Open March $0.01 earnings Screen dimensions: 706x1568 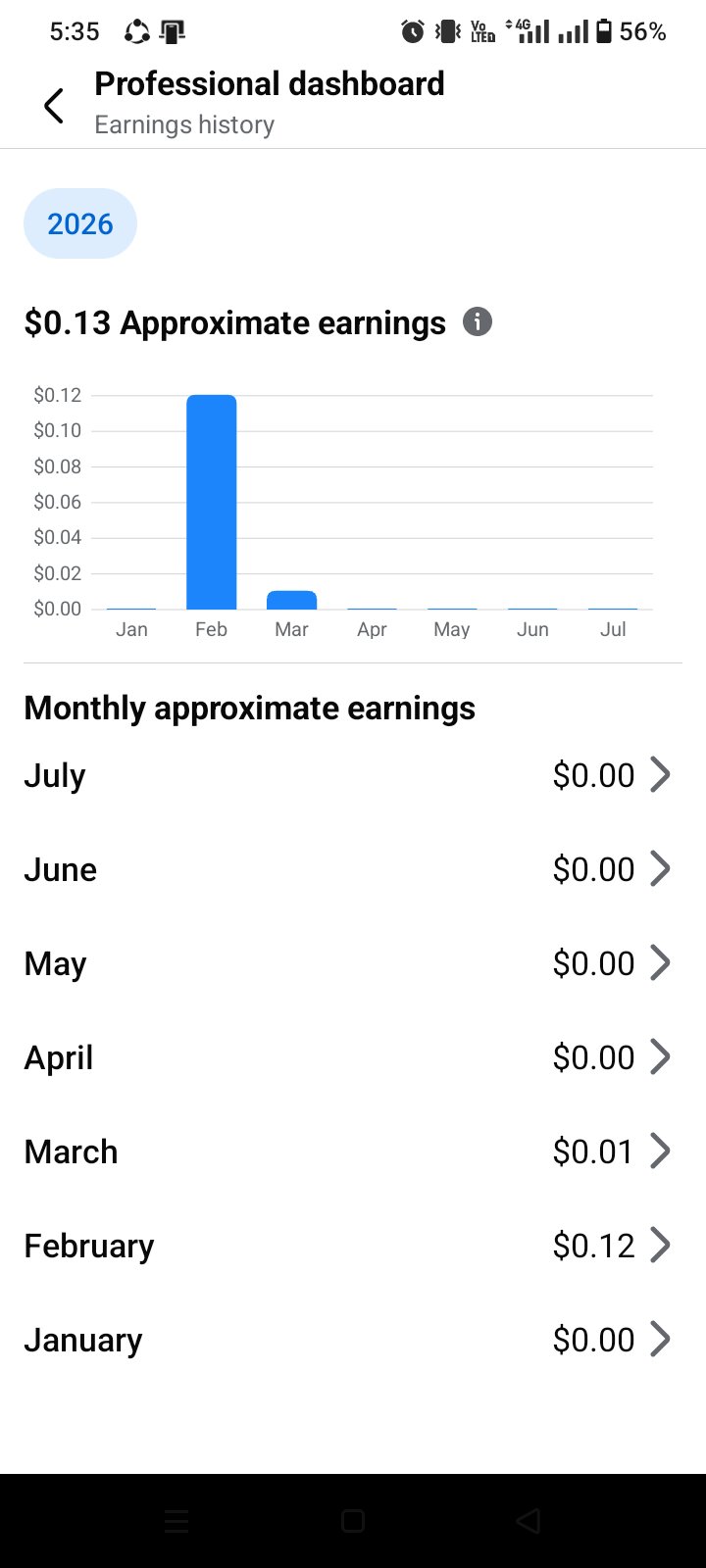pos(353,1151)
